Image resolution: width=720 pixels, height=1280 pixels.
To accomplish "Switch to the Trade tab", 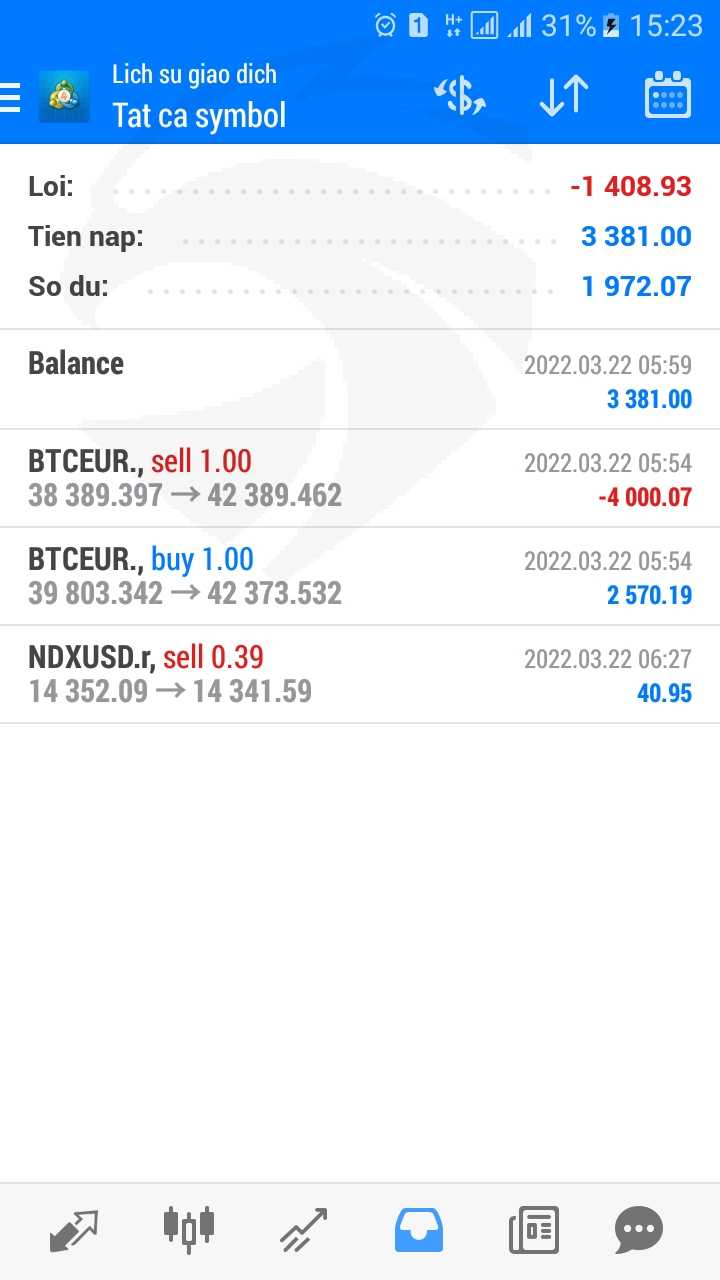I will point(303,1230).
